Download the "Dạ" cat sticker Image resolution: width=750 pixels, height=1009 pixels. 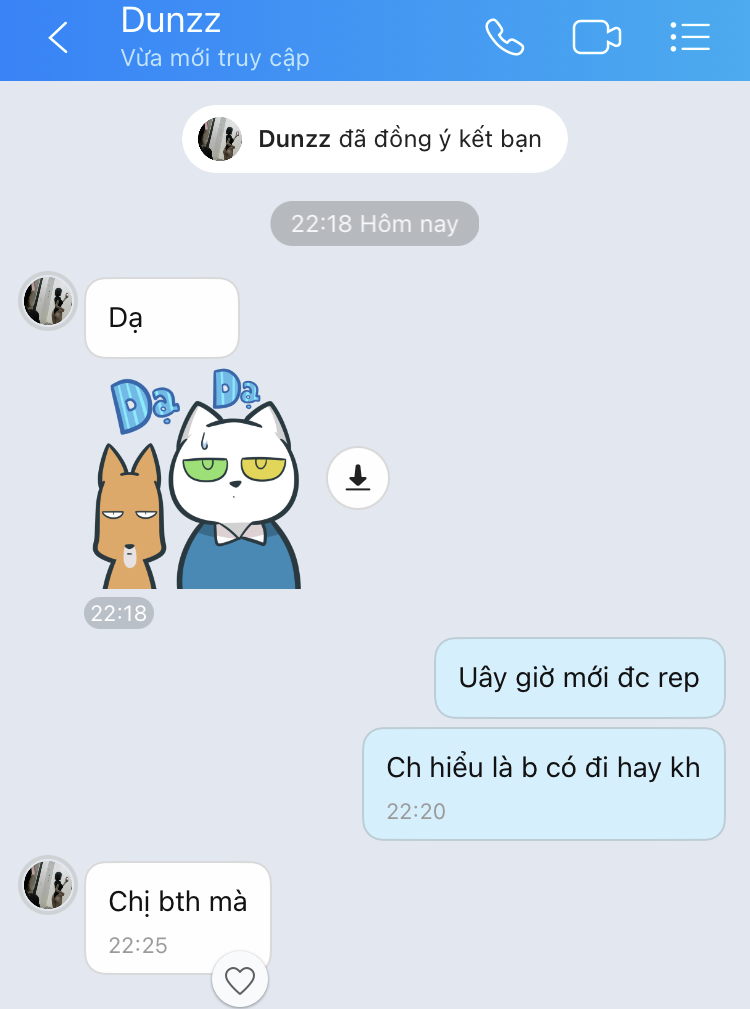[357, 480]
